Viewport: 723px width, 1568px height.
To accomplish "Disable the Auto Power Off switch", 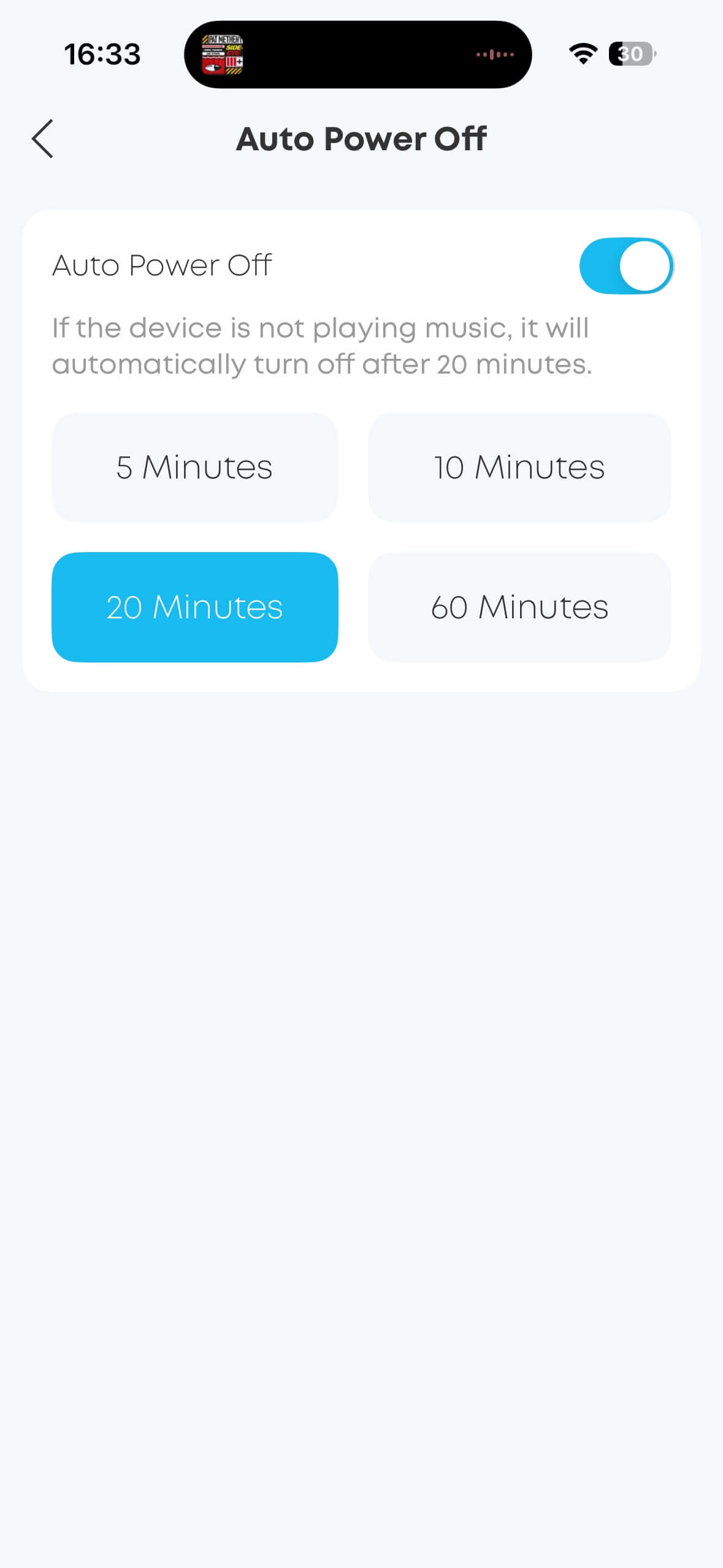I will (625, 266).
